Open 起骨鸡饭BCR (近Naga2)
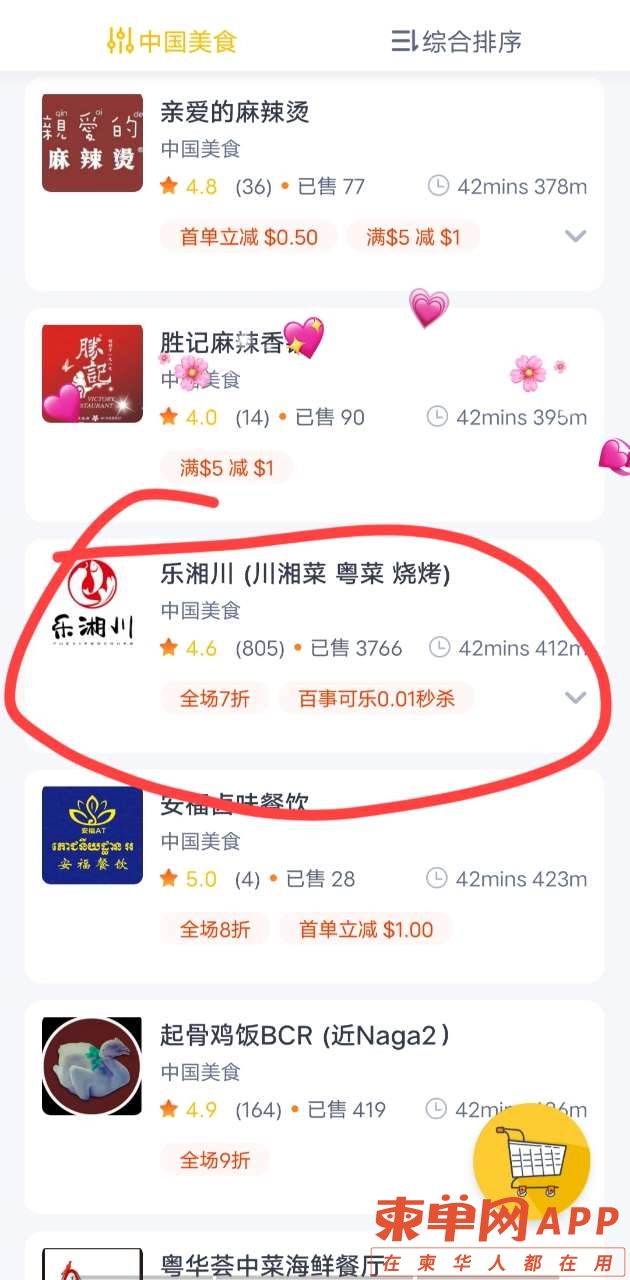 [x=304, y=1036]
